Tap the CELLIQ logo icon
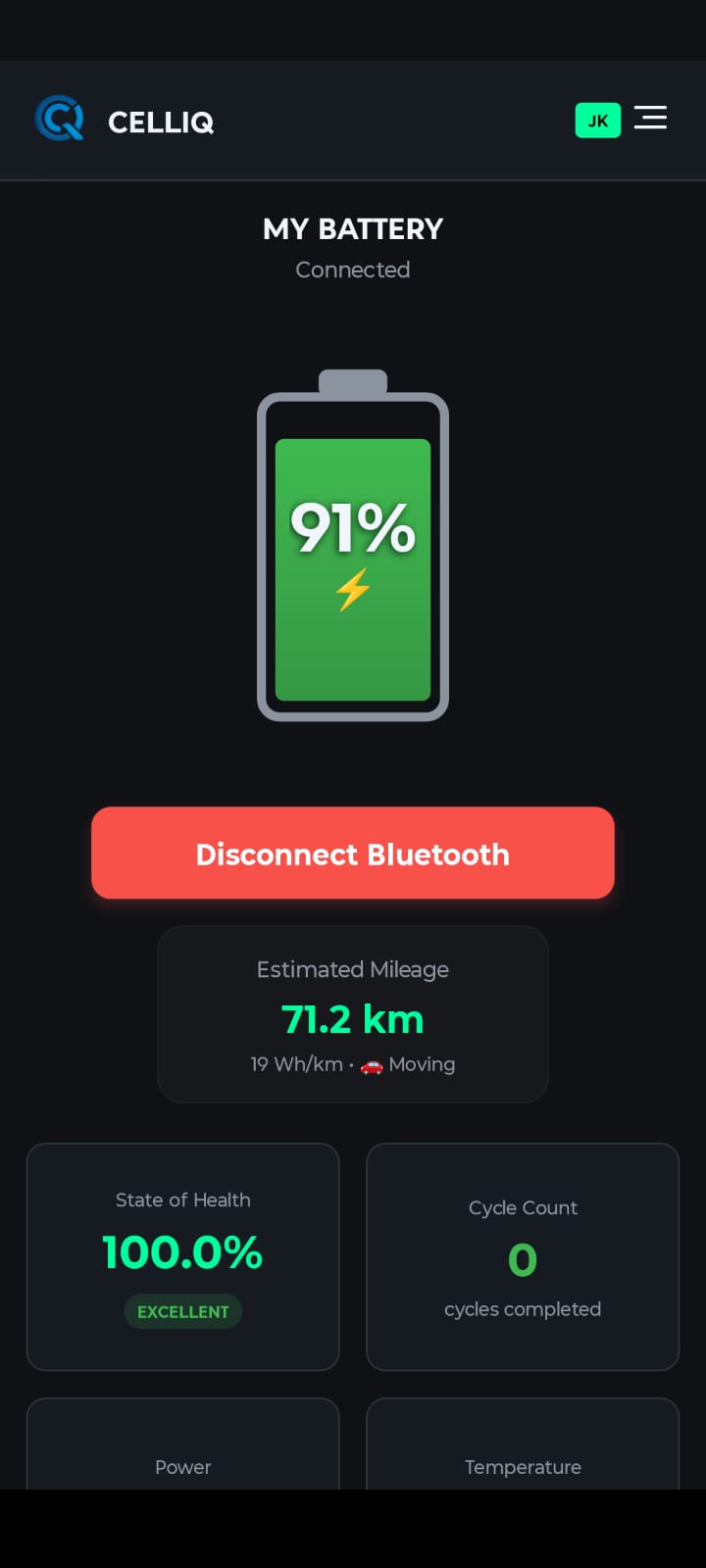The width and height of the screenshot is (706, 1568). (59, 119)
